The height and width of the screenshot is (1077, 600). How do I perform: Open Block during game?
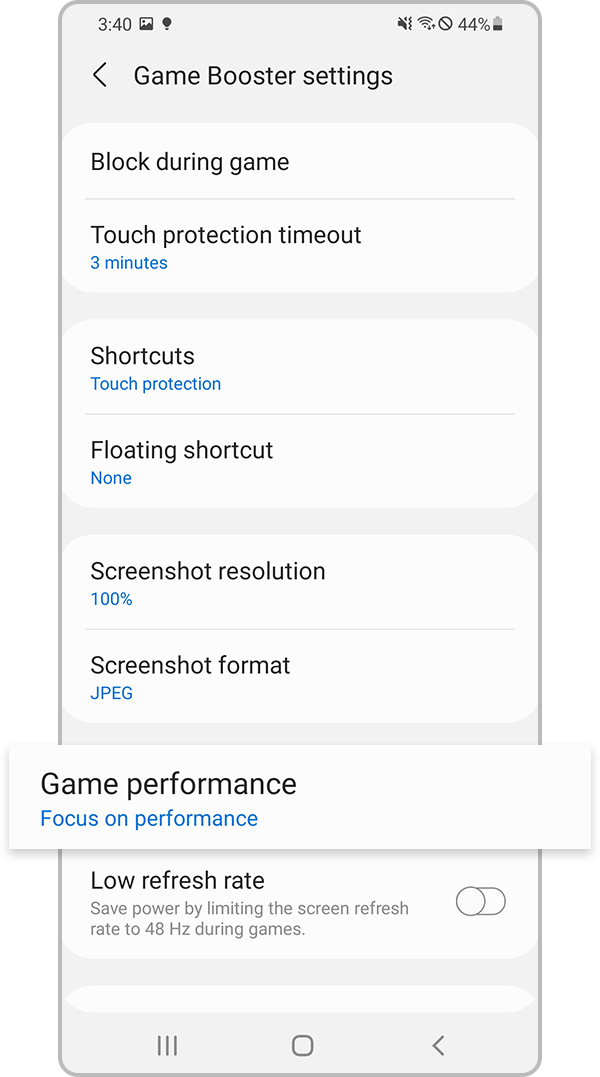[x=300, y=162]
